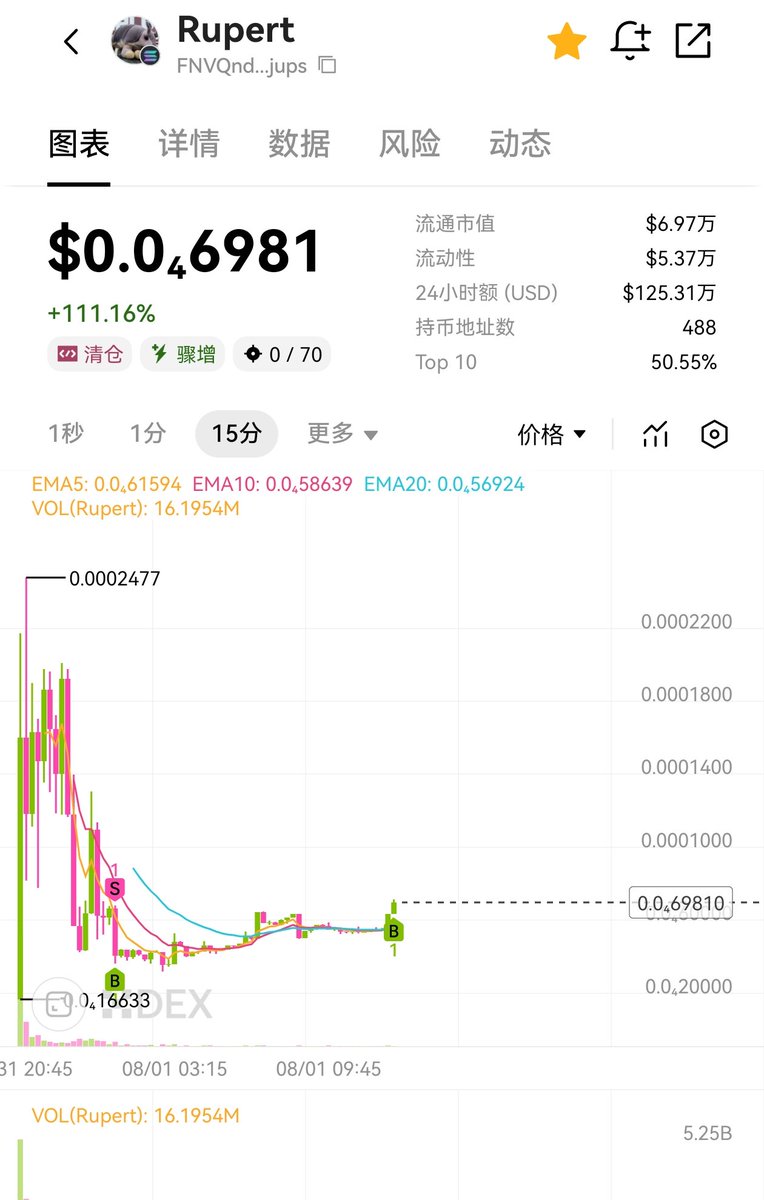This screenshot has height=1200, width=764.
Task: Open the 风险 tab
Action: [409, 143]
